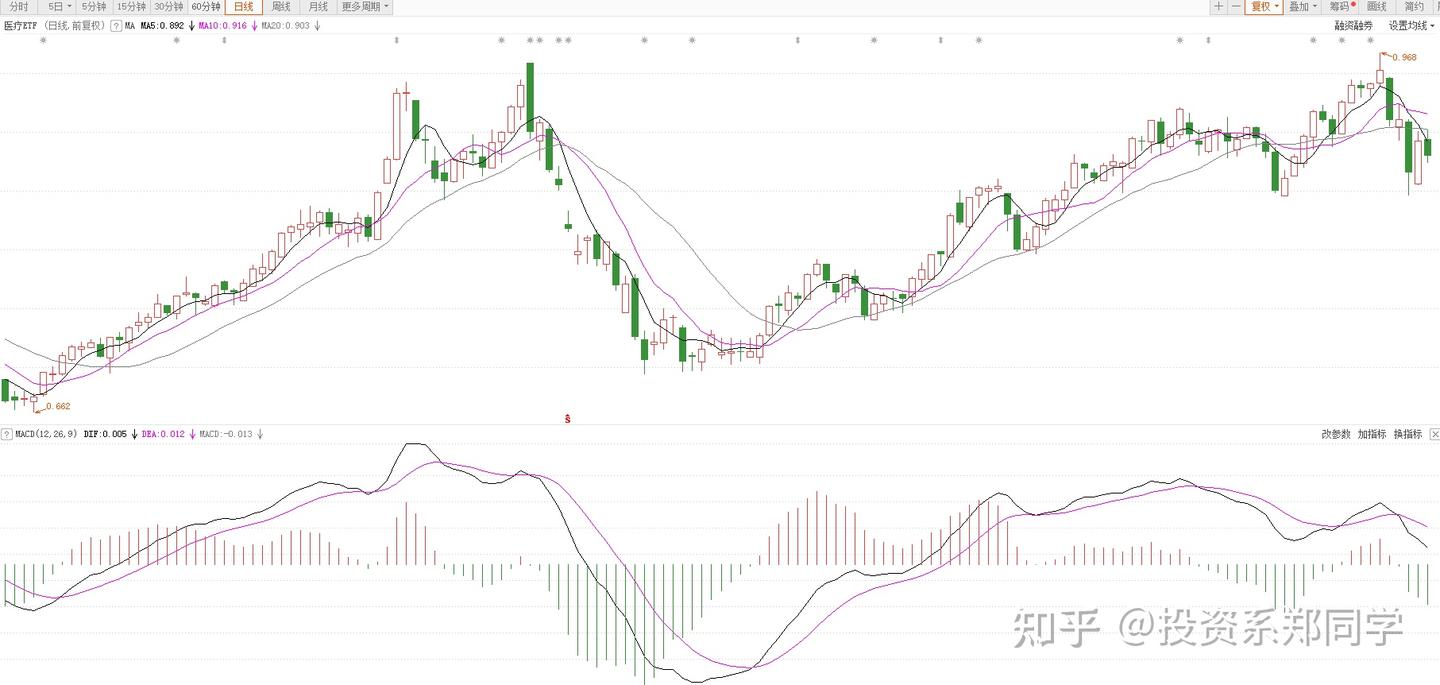Zoom in the chart with plus button
This screenshot has width=1440, height=685.
[x=1218, y=6]
